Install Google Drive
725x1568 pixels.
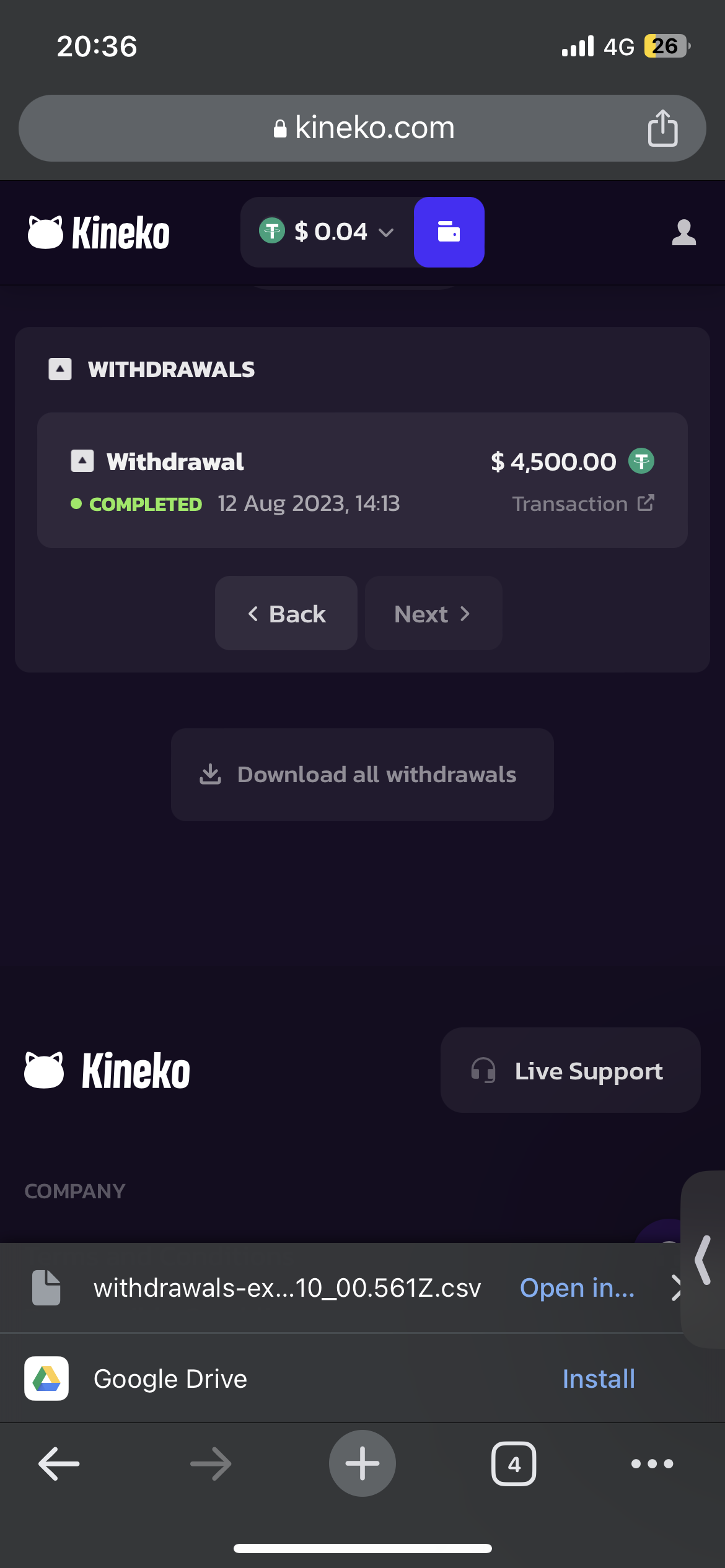click(598, 1379)
